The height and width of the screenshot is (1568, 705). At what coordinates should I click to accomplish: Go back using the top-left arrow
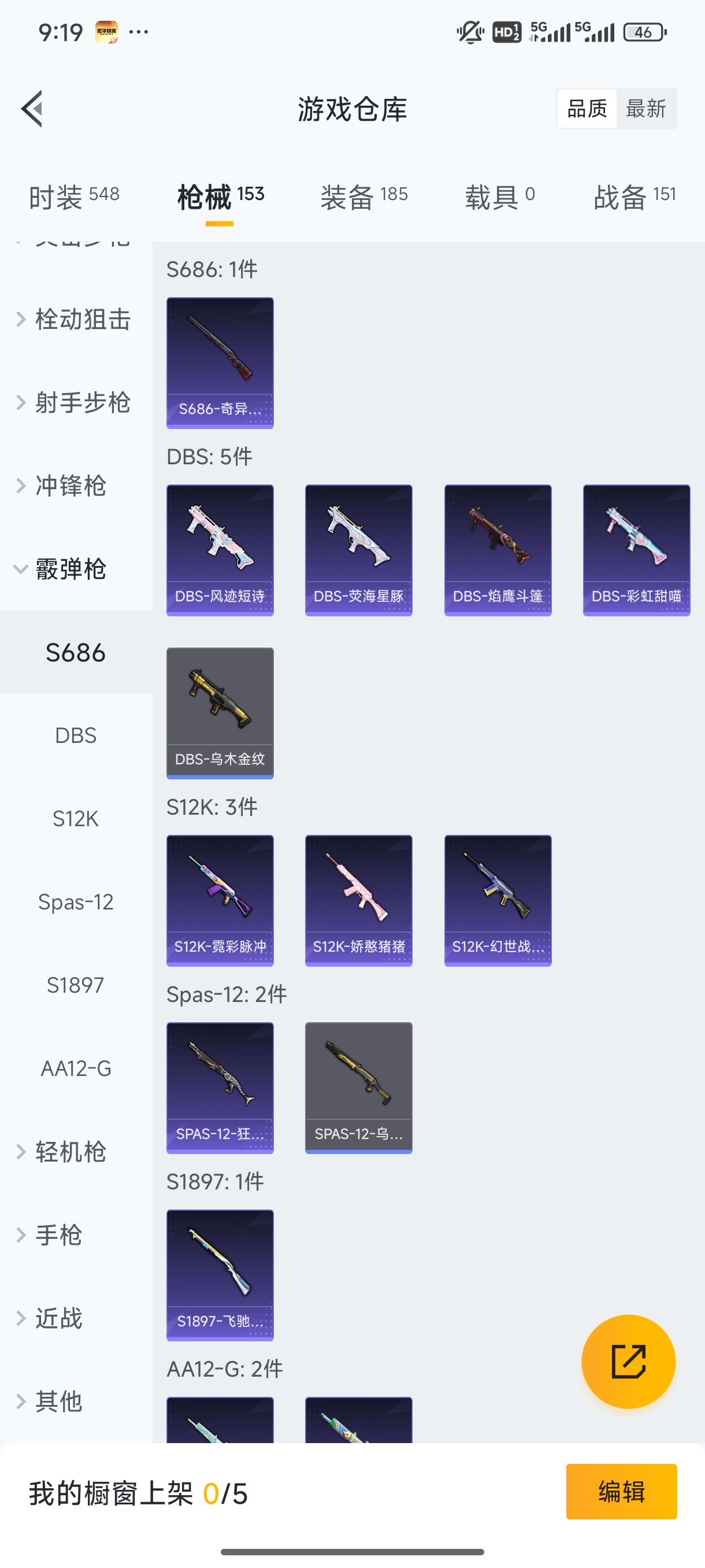pyautogui.click(x=32, y=109)
